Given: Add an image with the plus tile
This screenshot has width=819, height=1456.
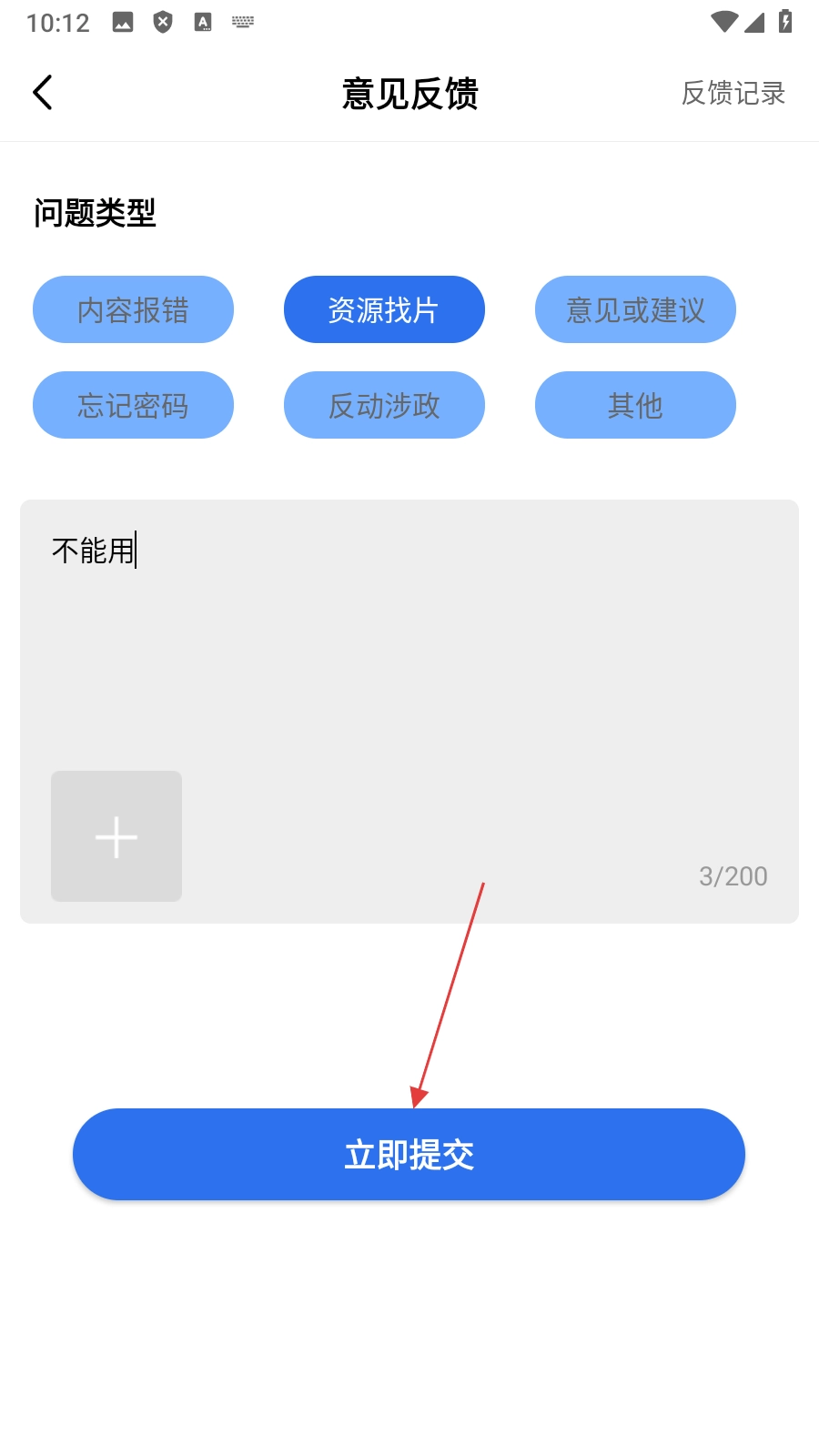Looking at the screenshot, I should click(x=116, y=836).
